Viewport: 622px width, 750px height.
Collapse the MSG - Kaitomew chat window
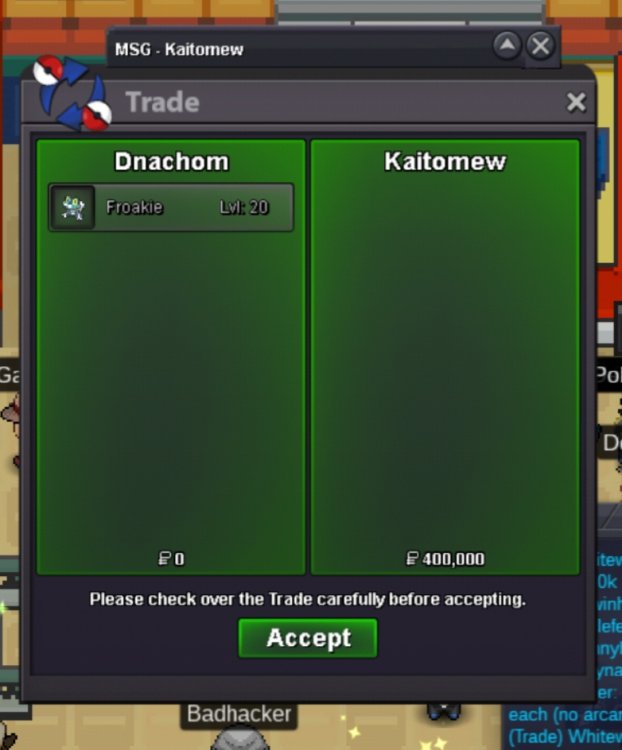pyautogui.click(x=507, y=46)
